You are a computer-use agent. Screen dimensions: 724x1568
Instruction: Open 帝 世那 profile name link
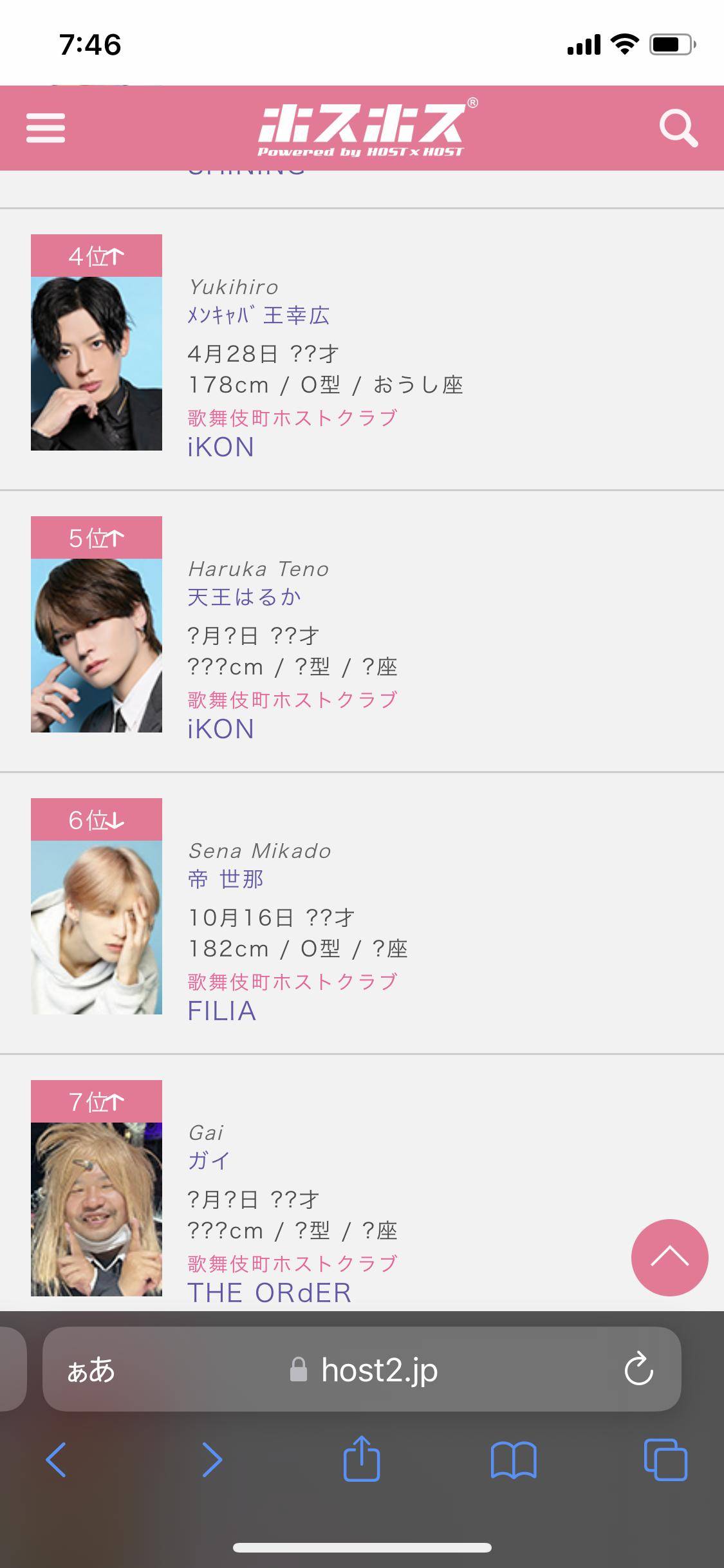(226, 879)
